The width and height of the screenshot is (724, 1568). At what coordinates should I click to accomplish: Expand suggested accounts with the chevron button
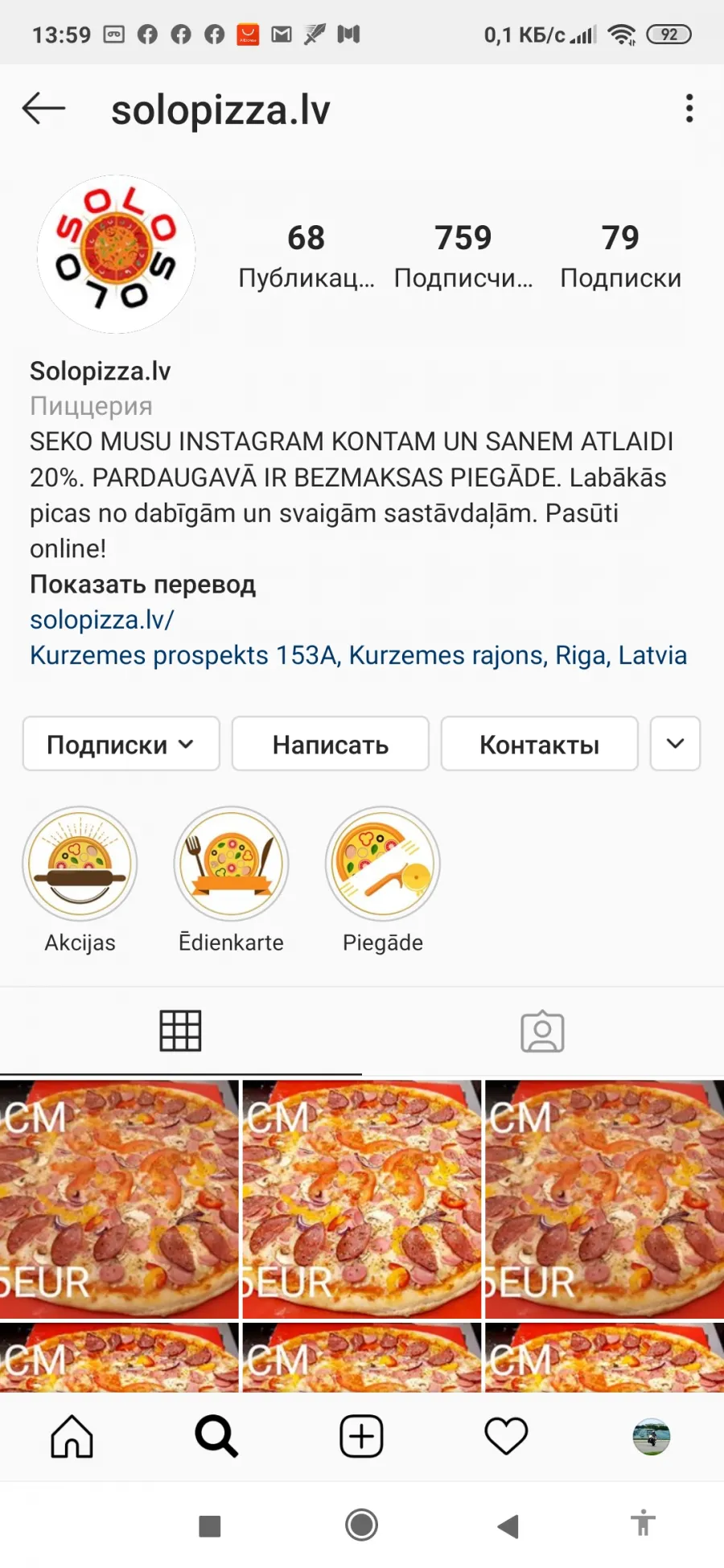click(676, 744)
